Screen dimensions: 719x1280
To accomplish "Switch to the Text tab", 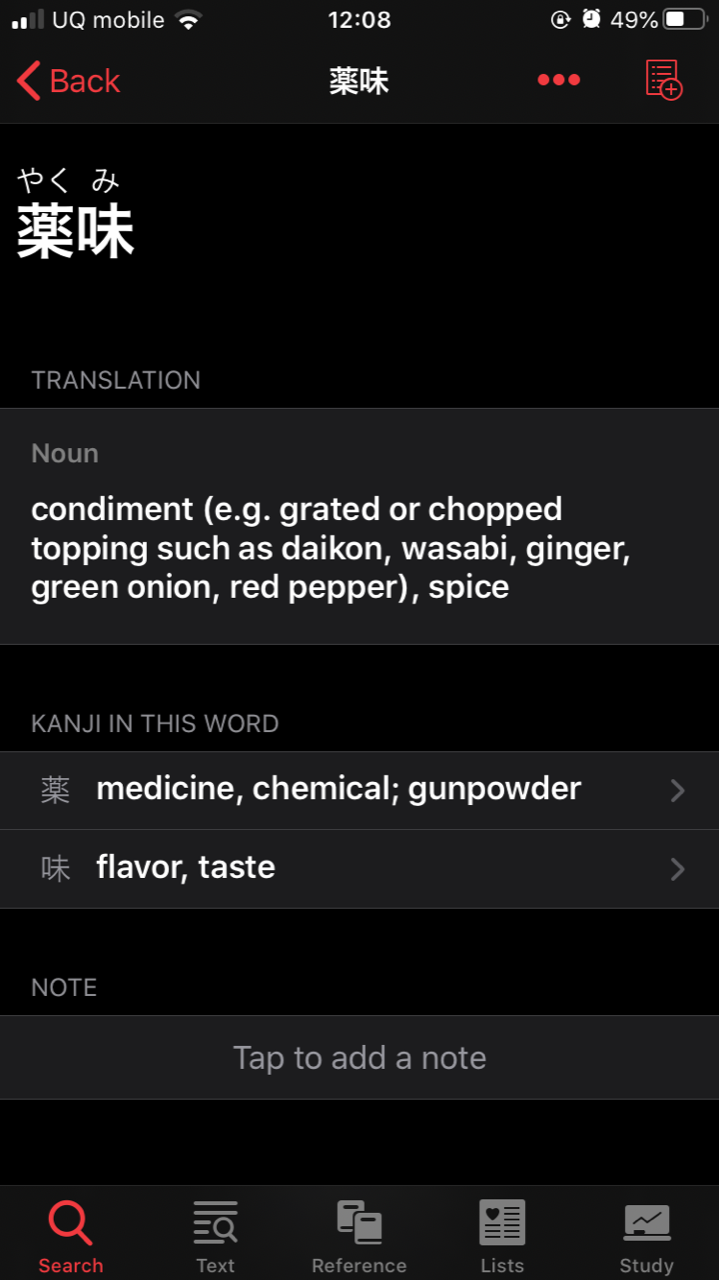I will point(215,1237).
